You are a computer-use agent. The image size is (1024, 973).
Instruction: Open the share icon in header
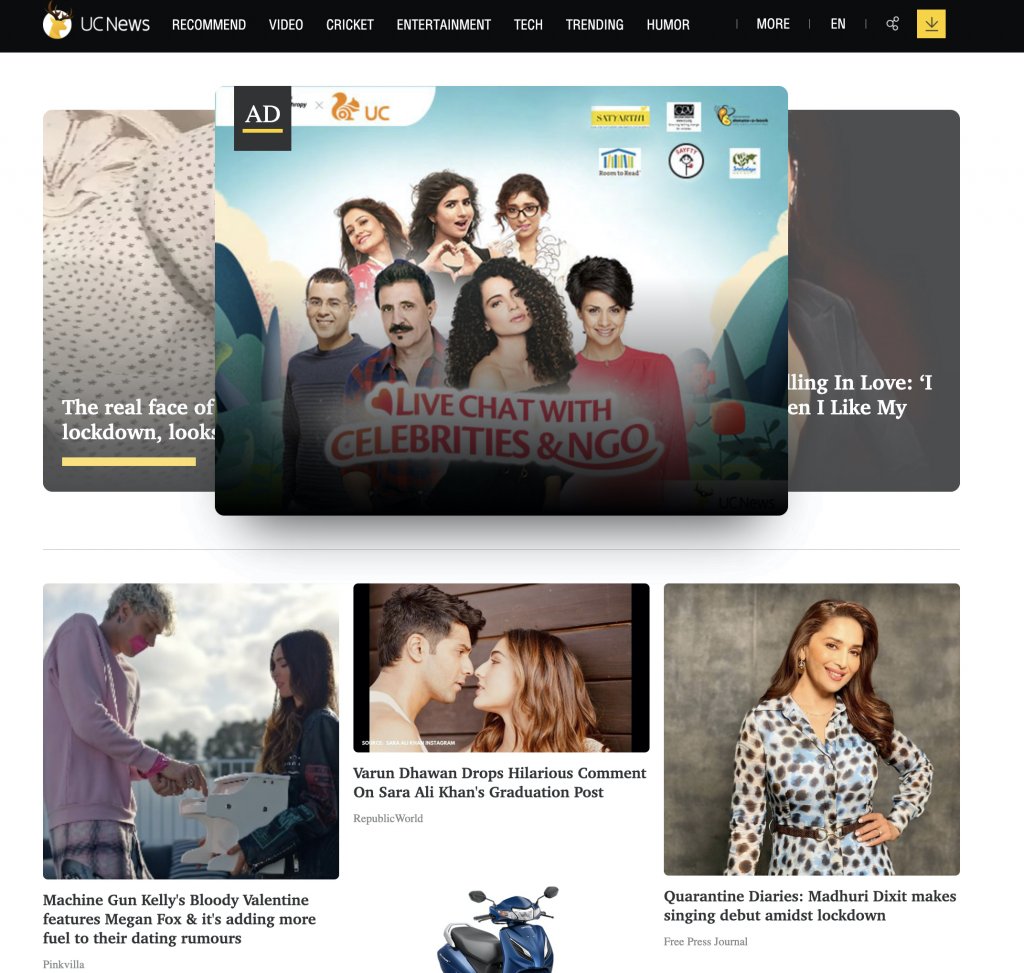(893, 24)
